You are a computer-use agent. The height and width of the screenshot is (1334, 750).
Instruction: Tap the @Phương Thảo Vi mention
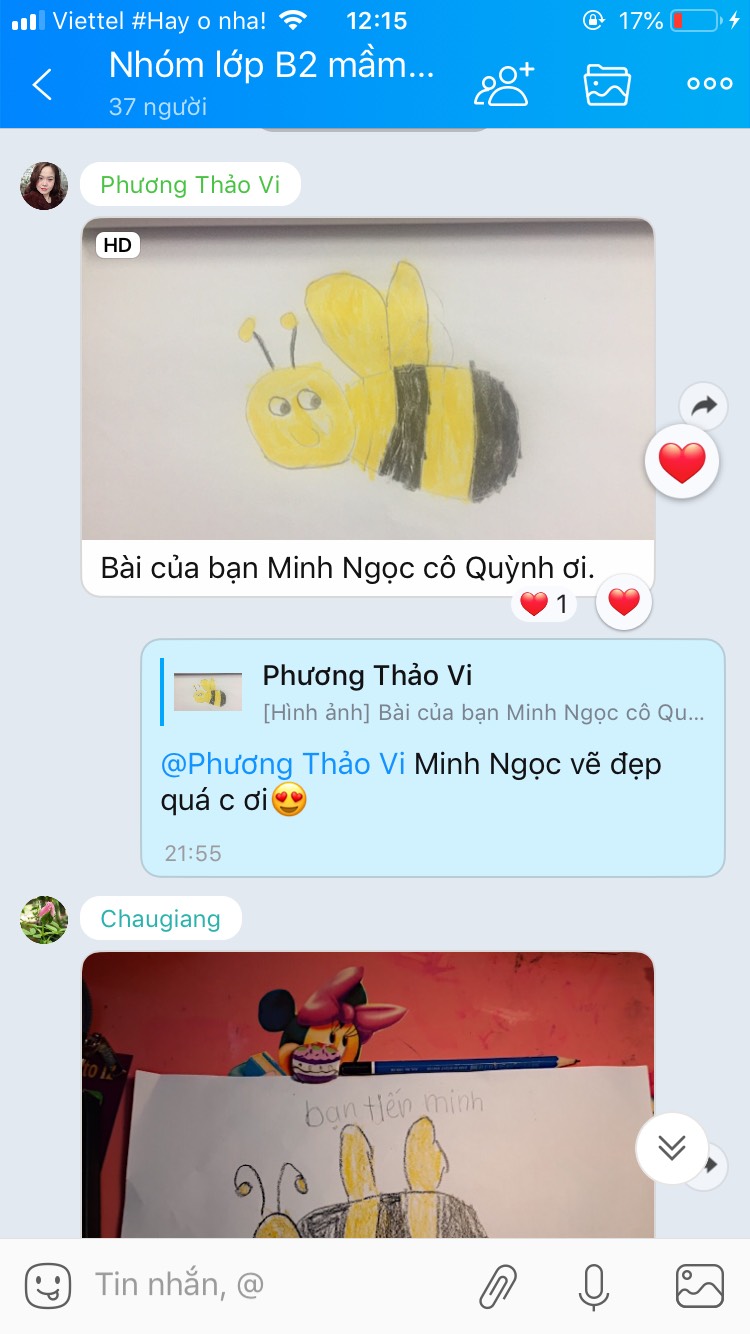283,764
